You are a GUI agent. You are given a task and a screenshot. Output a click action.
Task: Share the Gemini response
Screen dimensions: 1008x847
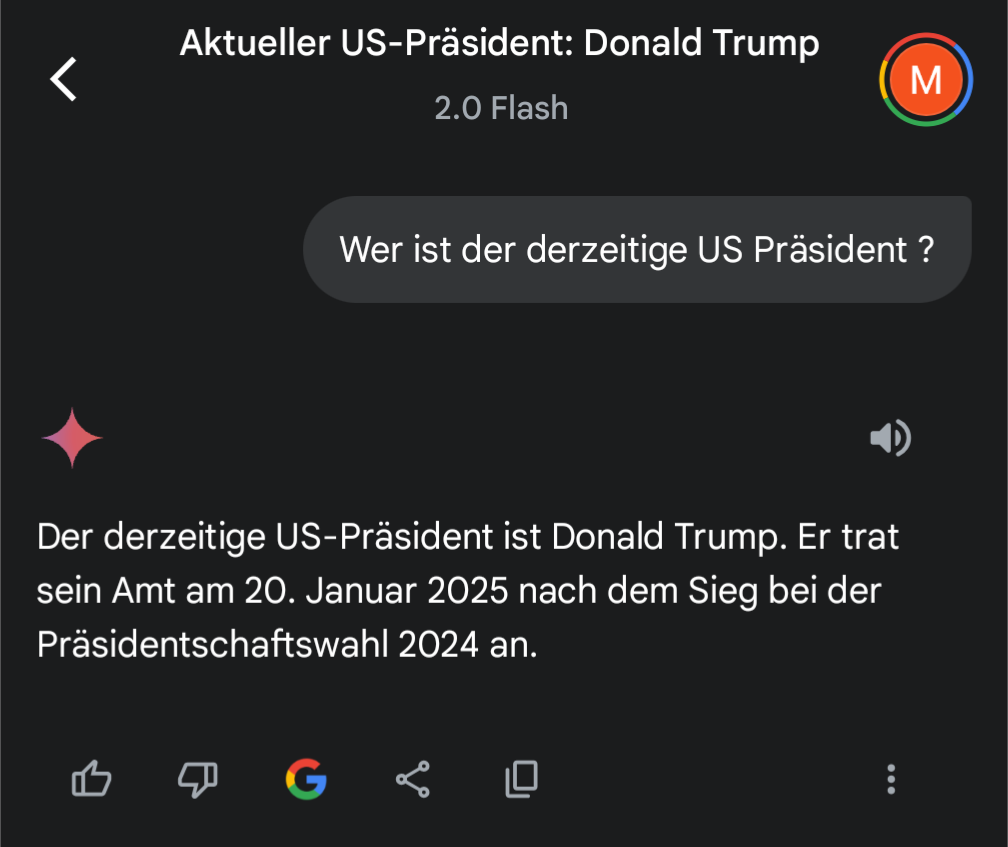[412, 779]
